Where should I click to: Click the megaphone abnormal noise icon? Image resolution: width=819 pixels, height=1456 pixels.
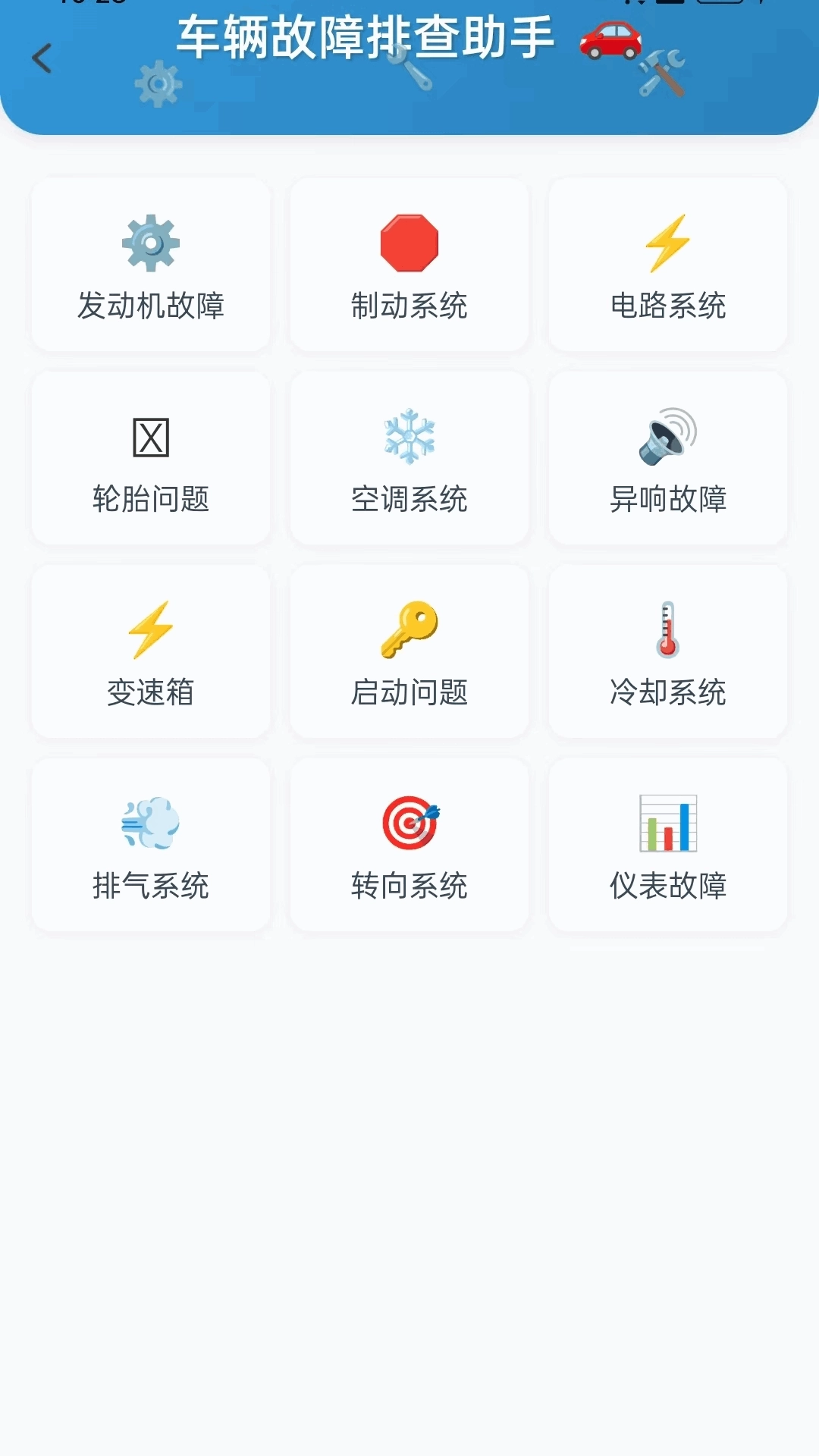click(667, 436)
